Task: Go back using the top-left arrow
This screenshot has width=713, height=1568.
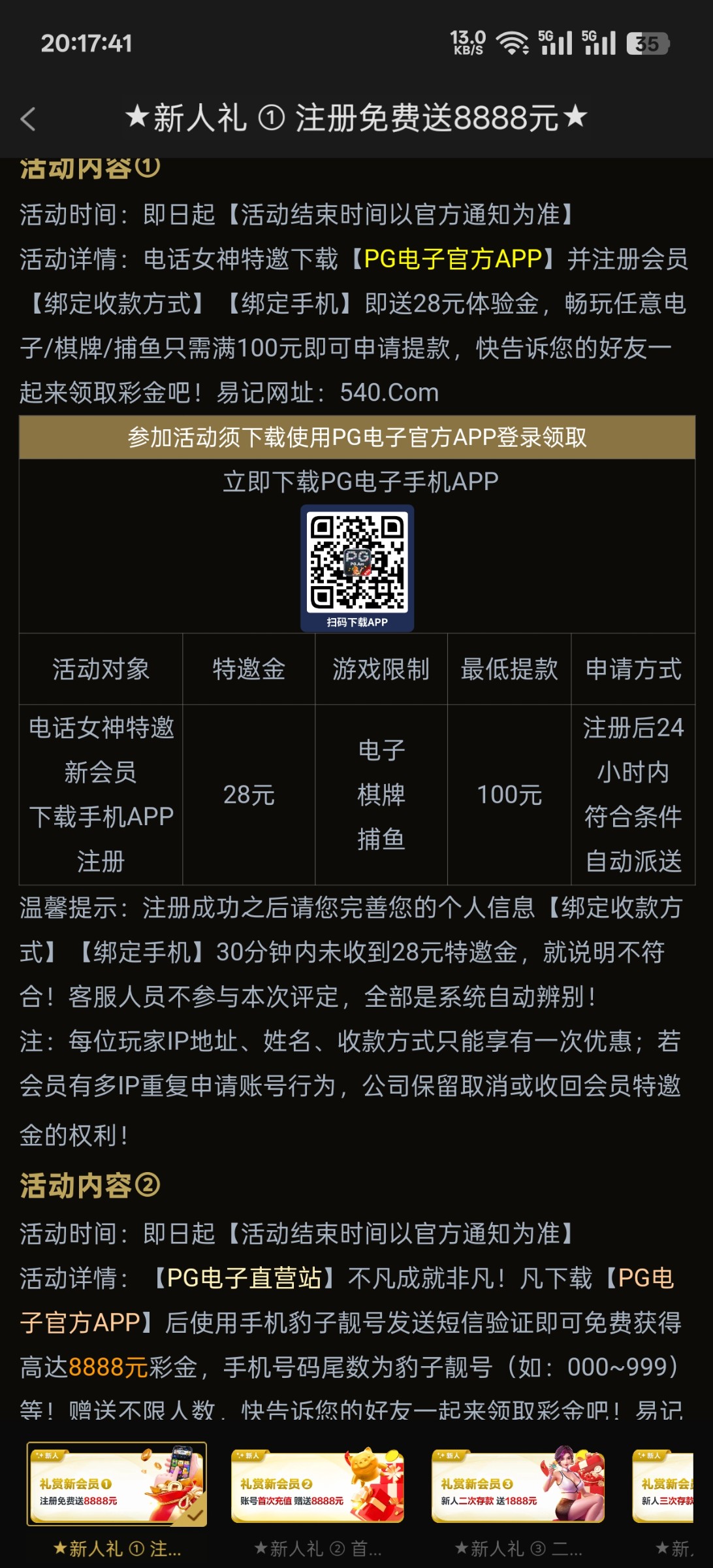Action: coord(28,119)
